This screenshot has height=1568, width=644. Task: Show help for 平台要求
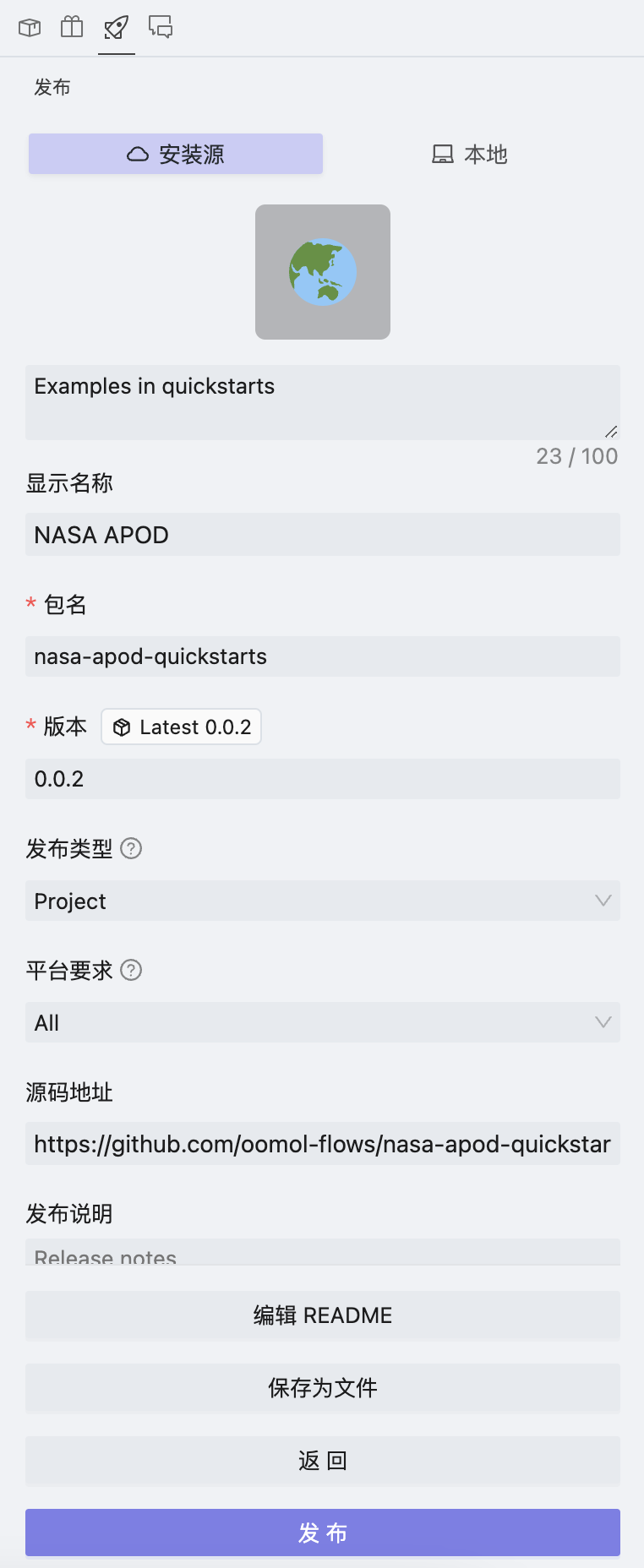pos(131,970)
